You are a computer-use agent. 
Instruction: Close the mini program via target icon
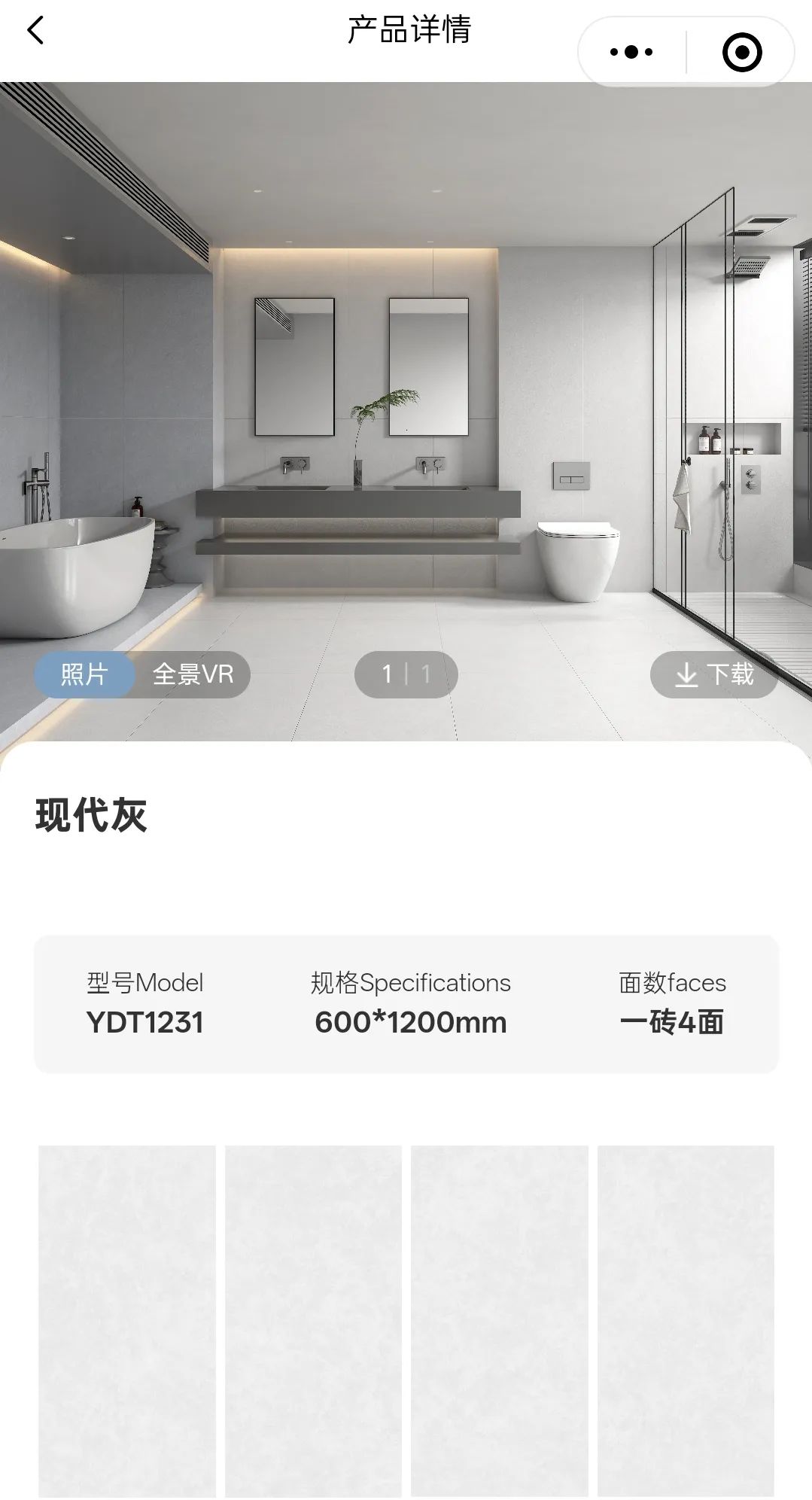click(x=741, y=52)
